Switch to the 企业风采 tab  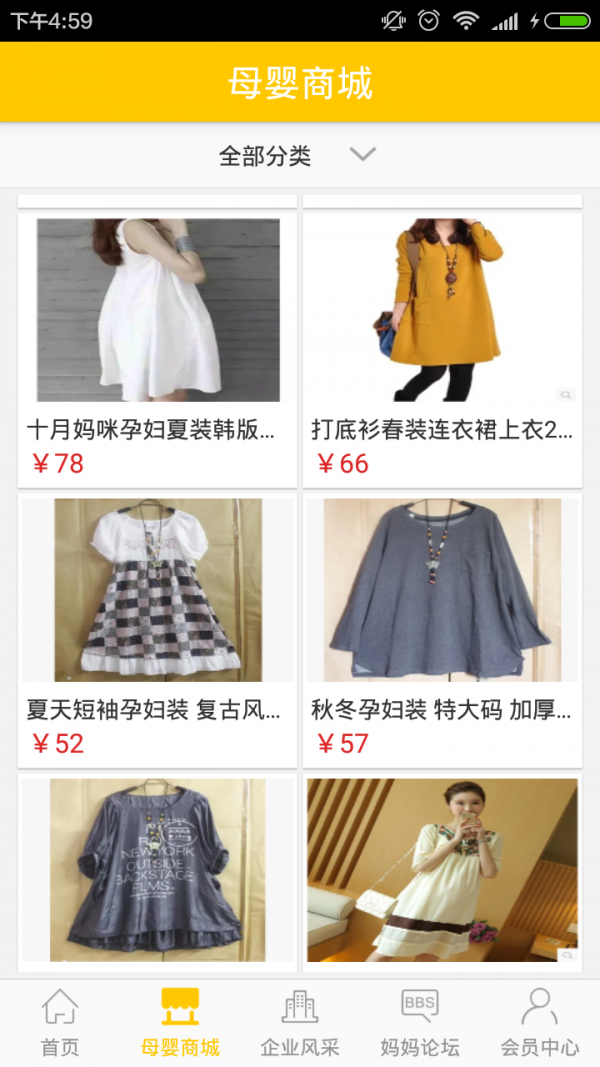[x=300, y=1023]
